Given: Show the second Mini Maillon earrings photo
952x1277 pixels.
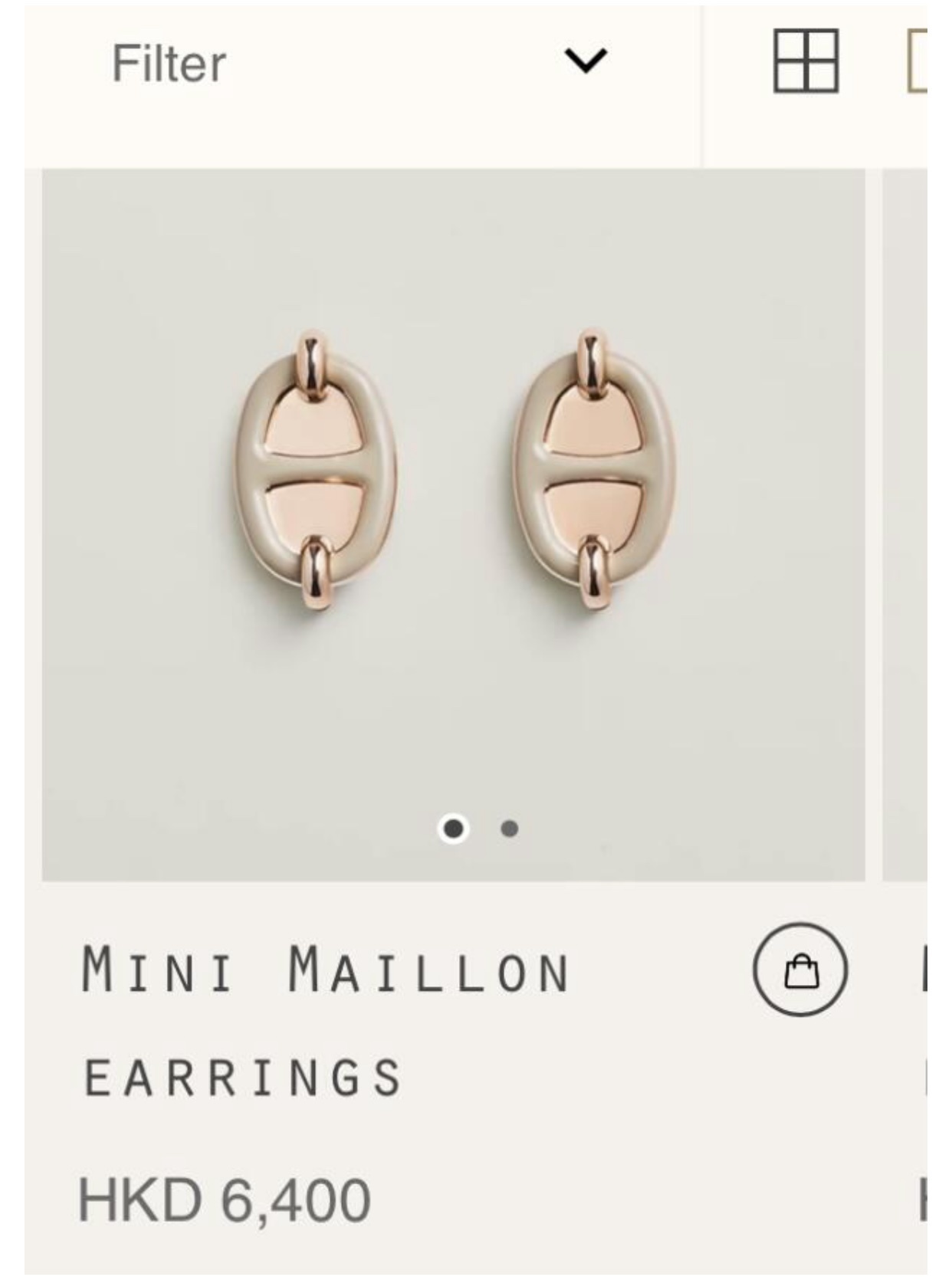Looking at the screenshot, I should tap(510, 829).
